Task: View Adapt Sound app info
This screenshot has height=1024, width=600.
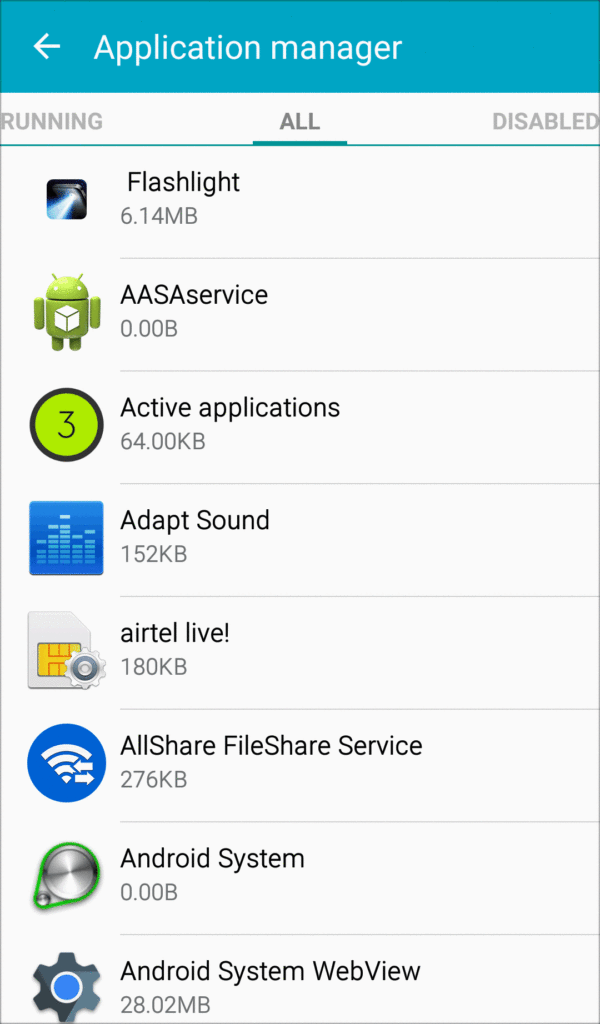Action: point(300,539)
